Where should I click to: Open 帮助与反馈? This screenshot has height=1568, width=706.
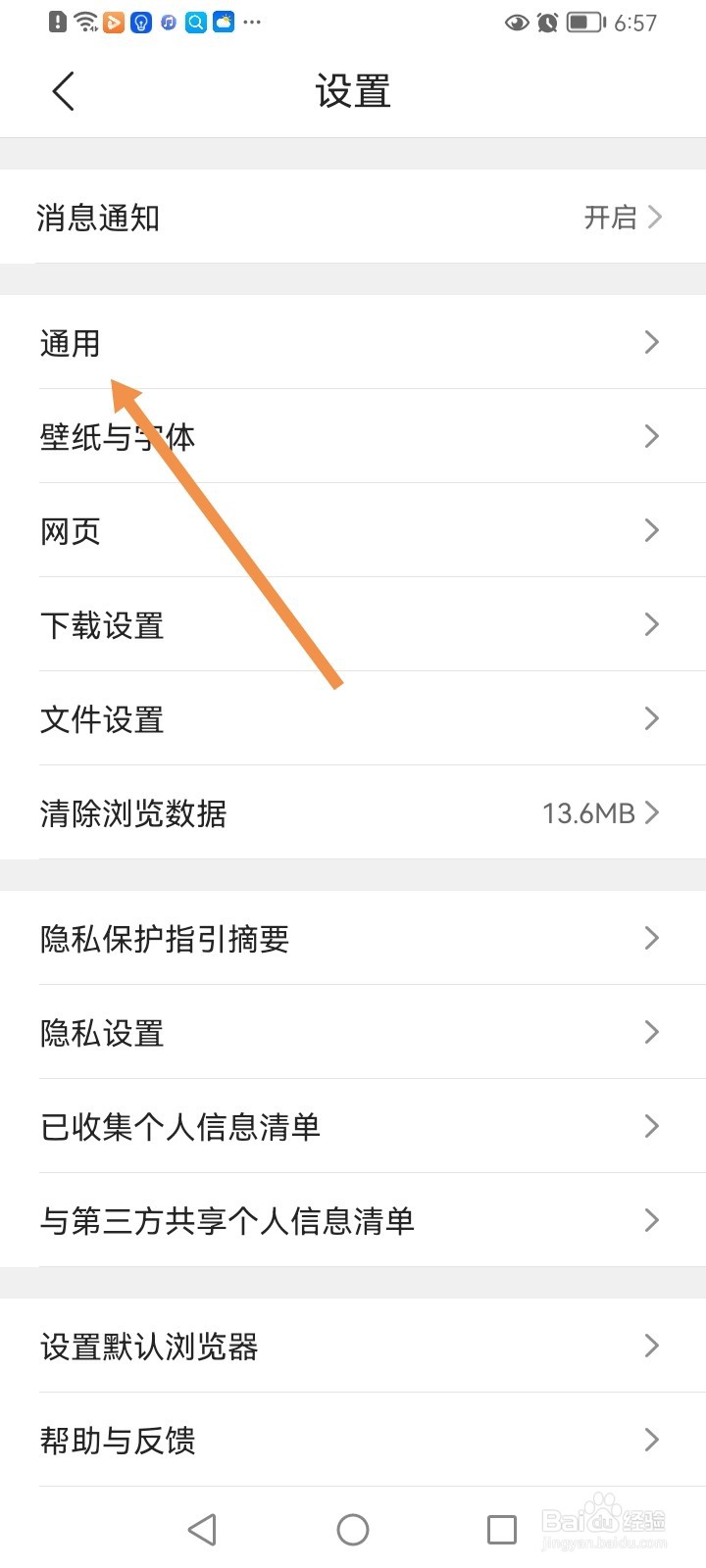(353, 1441)
